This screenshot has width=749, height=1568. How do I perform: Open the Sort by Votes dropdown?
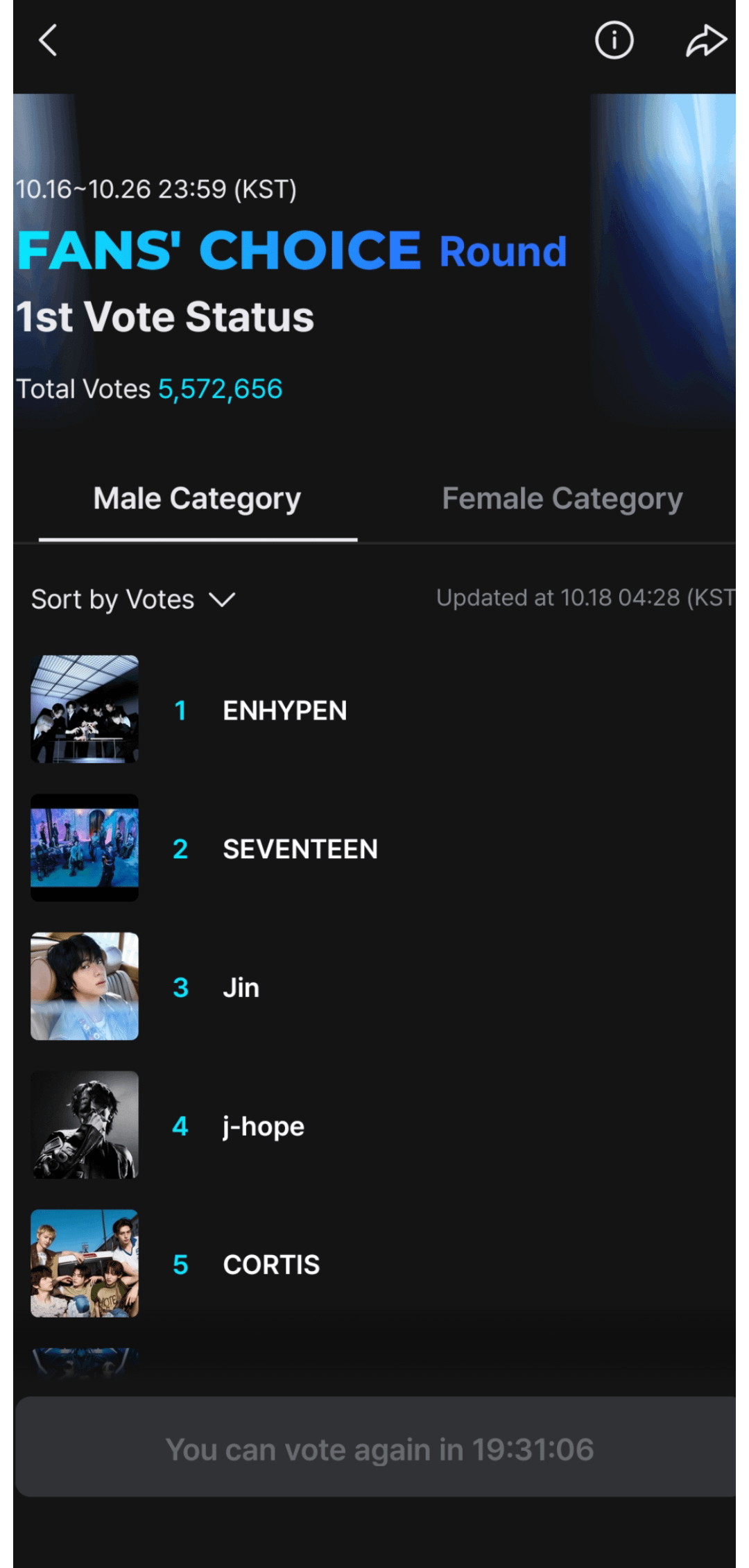click(112, 598)
